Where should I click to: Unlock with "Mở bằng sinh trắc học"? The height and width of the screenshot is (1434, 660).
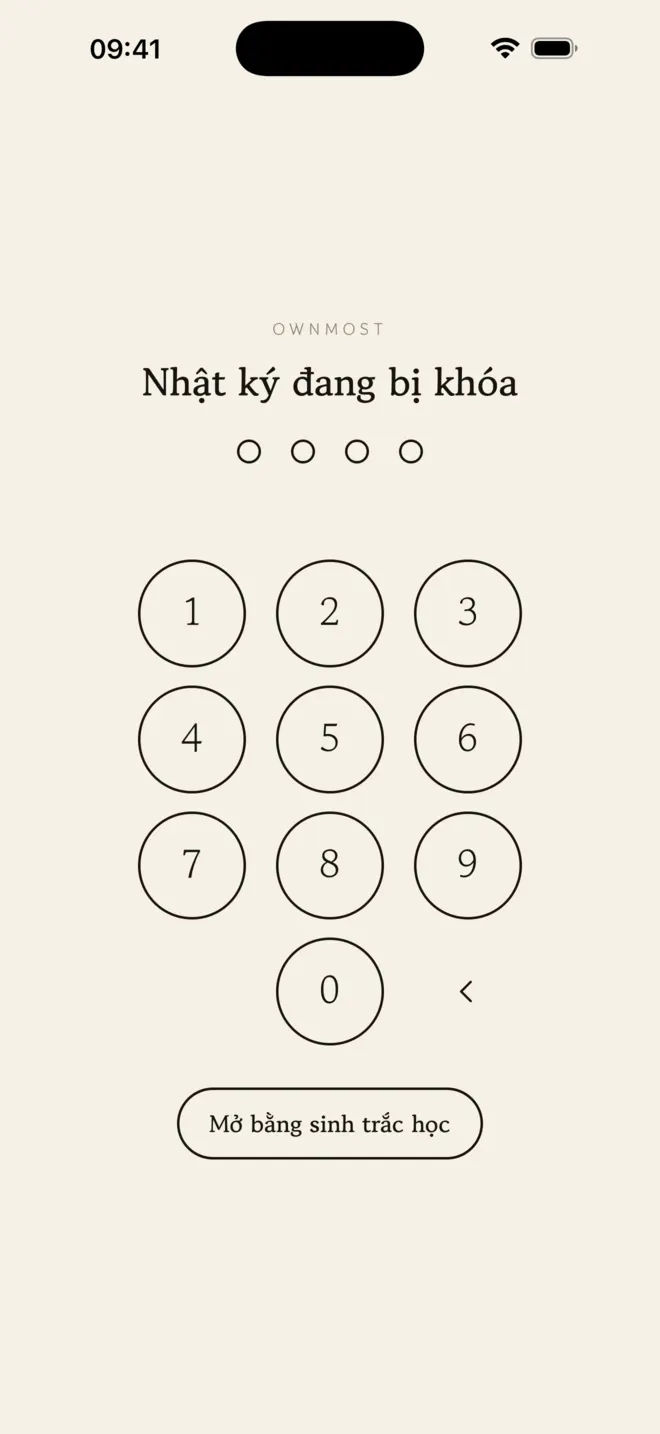coord(330,1123)
